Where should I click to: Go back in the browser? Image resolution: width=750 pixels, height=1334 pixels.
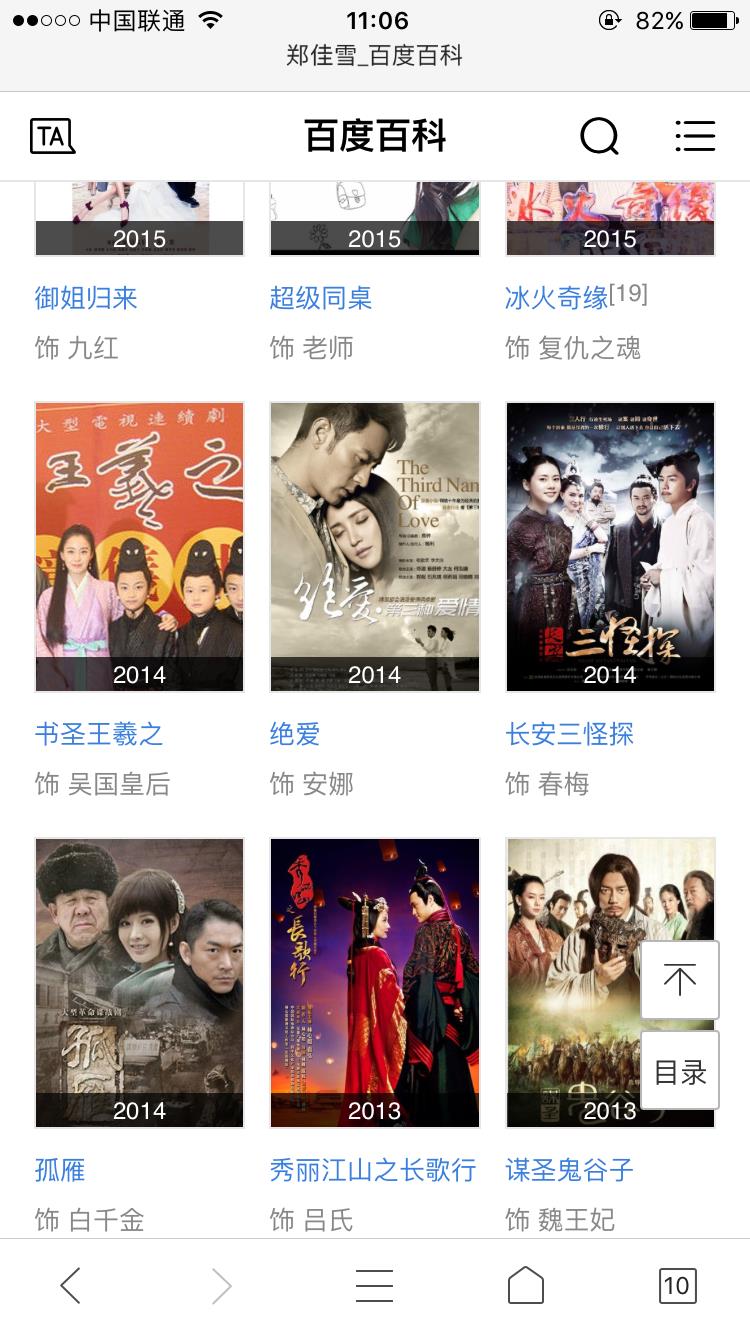(70, 1286)
